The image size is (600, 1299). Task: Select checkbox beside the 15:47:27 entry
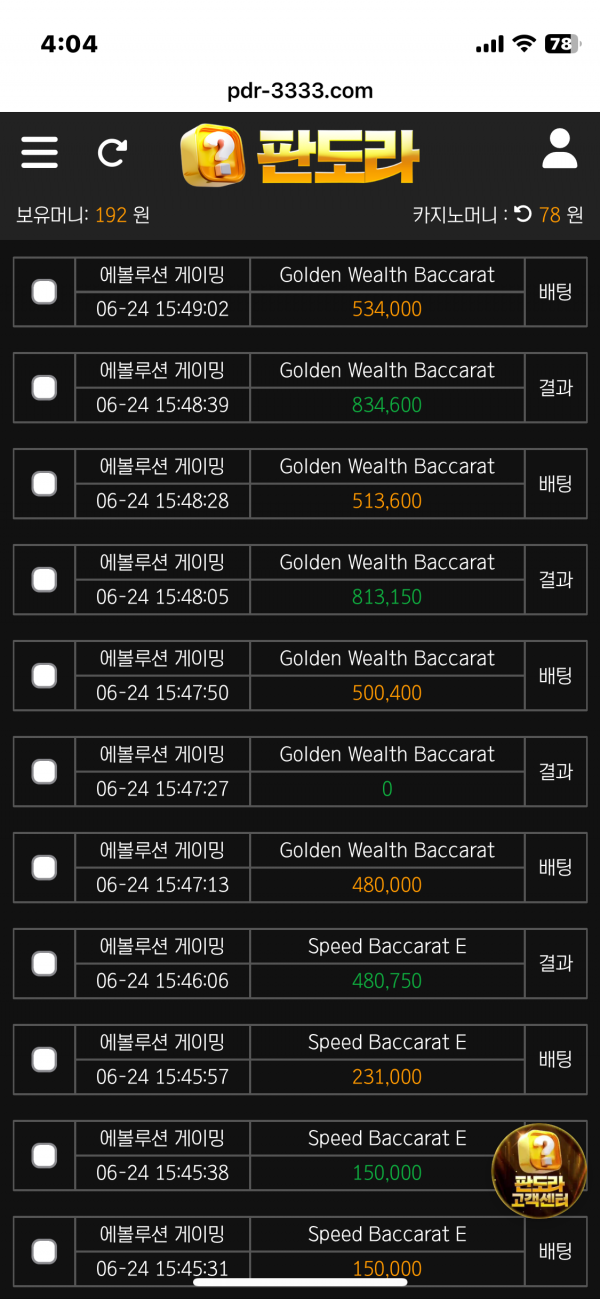coord(44,772)
